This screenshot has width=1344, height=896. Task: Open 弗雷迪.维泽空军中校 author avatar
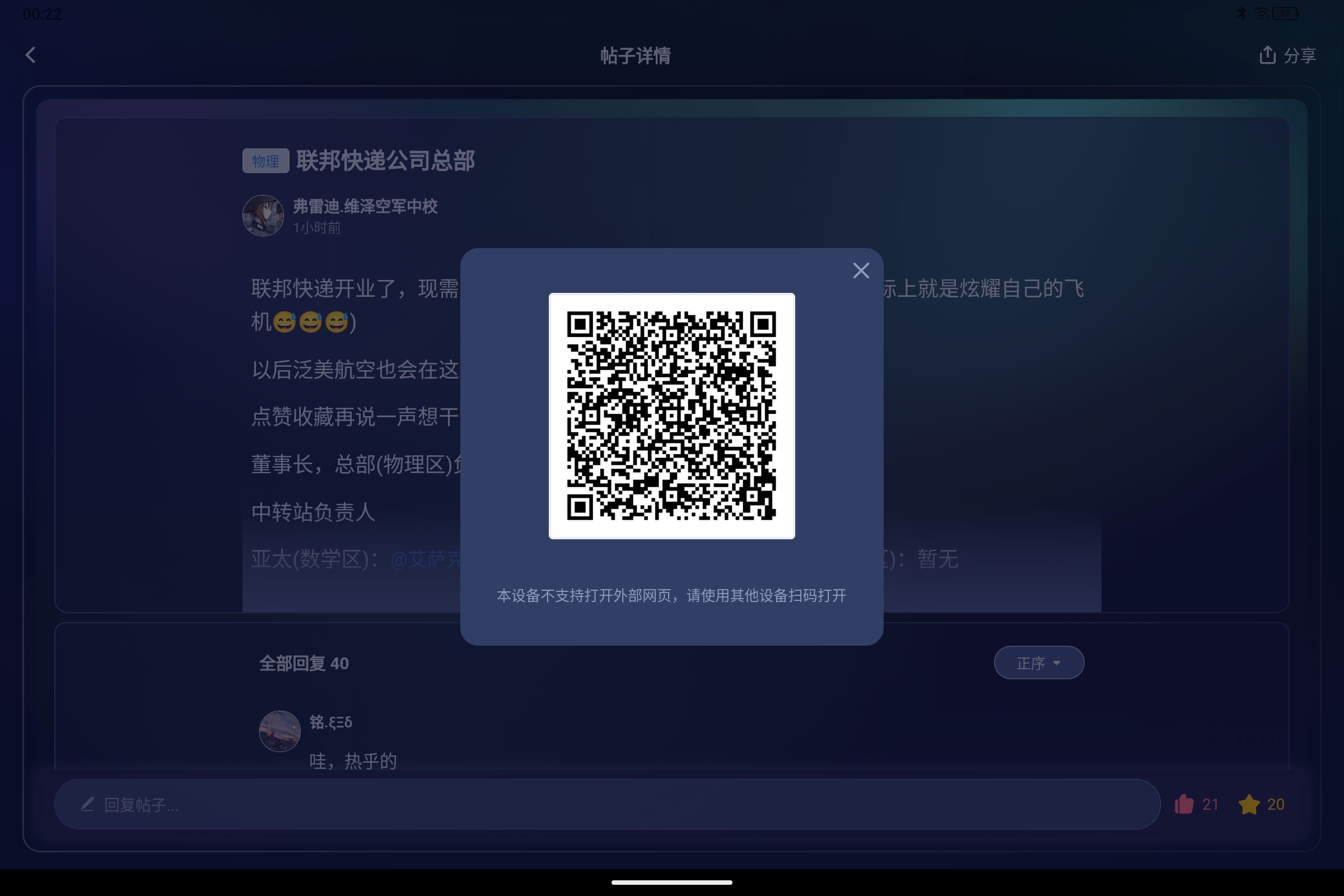point(263,216)
